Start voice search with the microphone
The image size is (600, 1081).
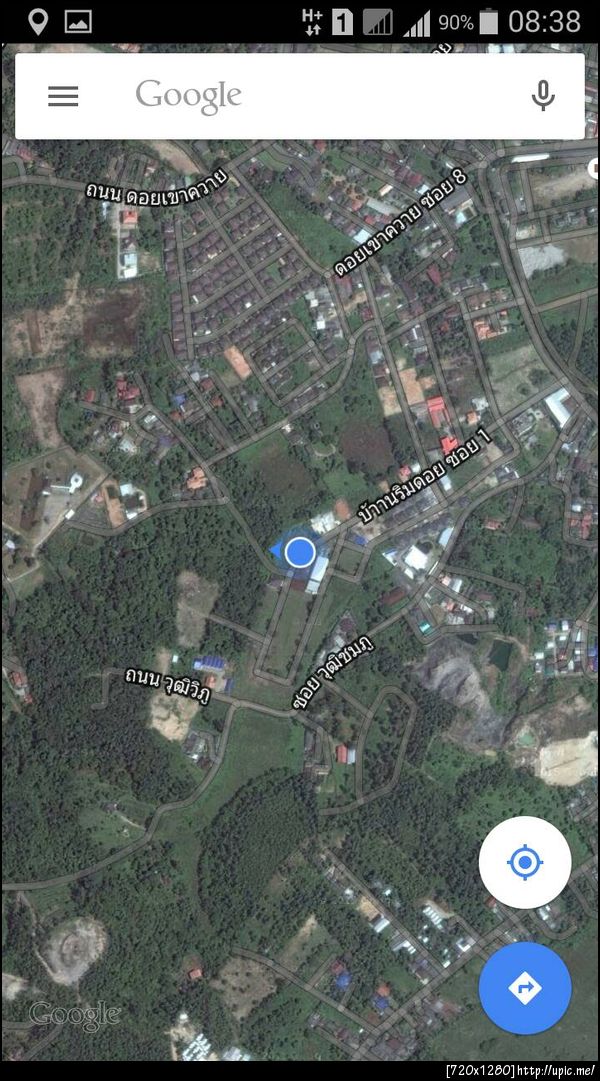(x=543, y=96)
